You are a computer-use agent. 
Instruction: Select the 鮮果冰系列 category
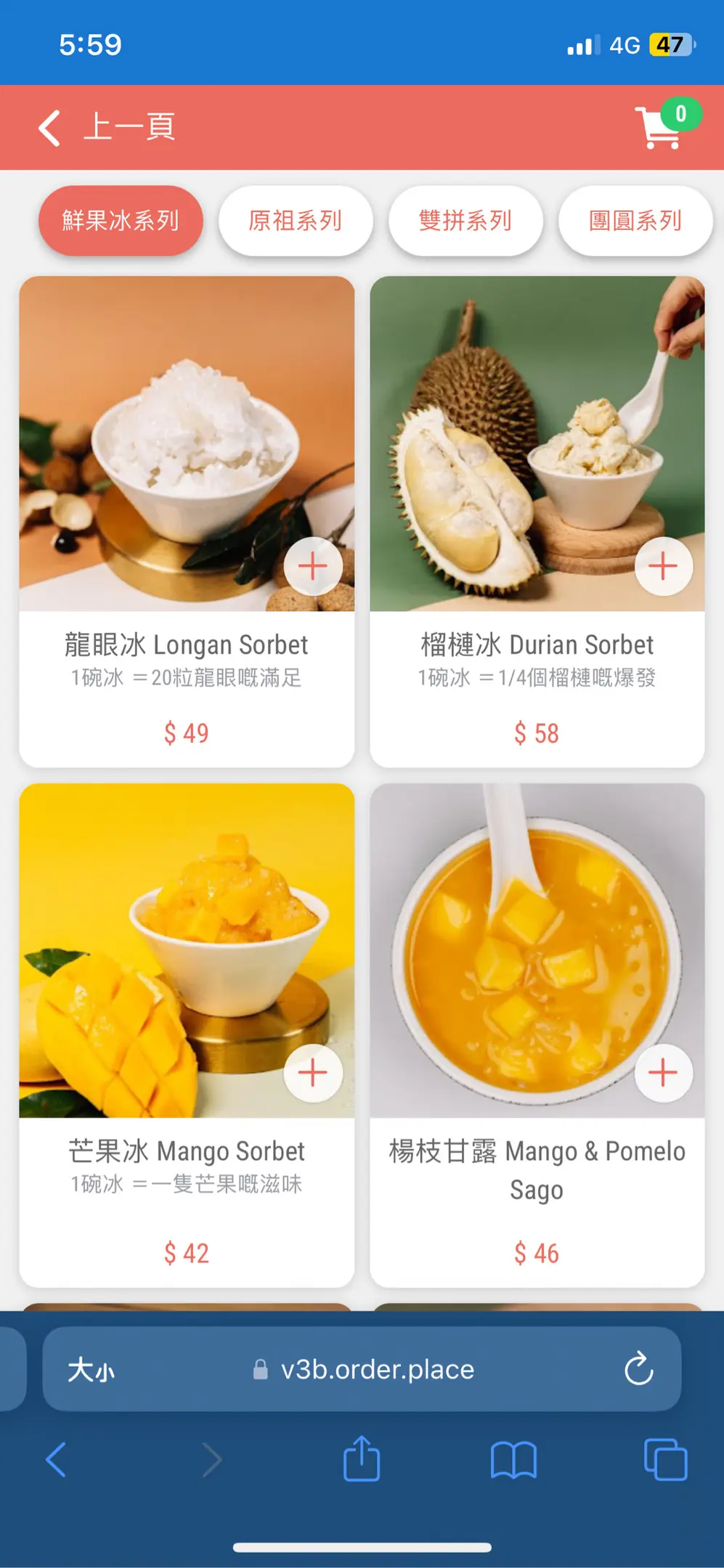[121, 221]
